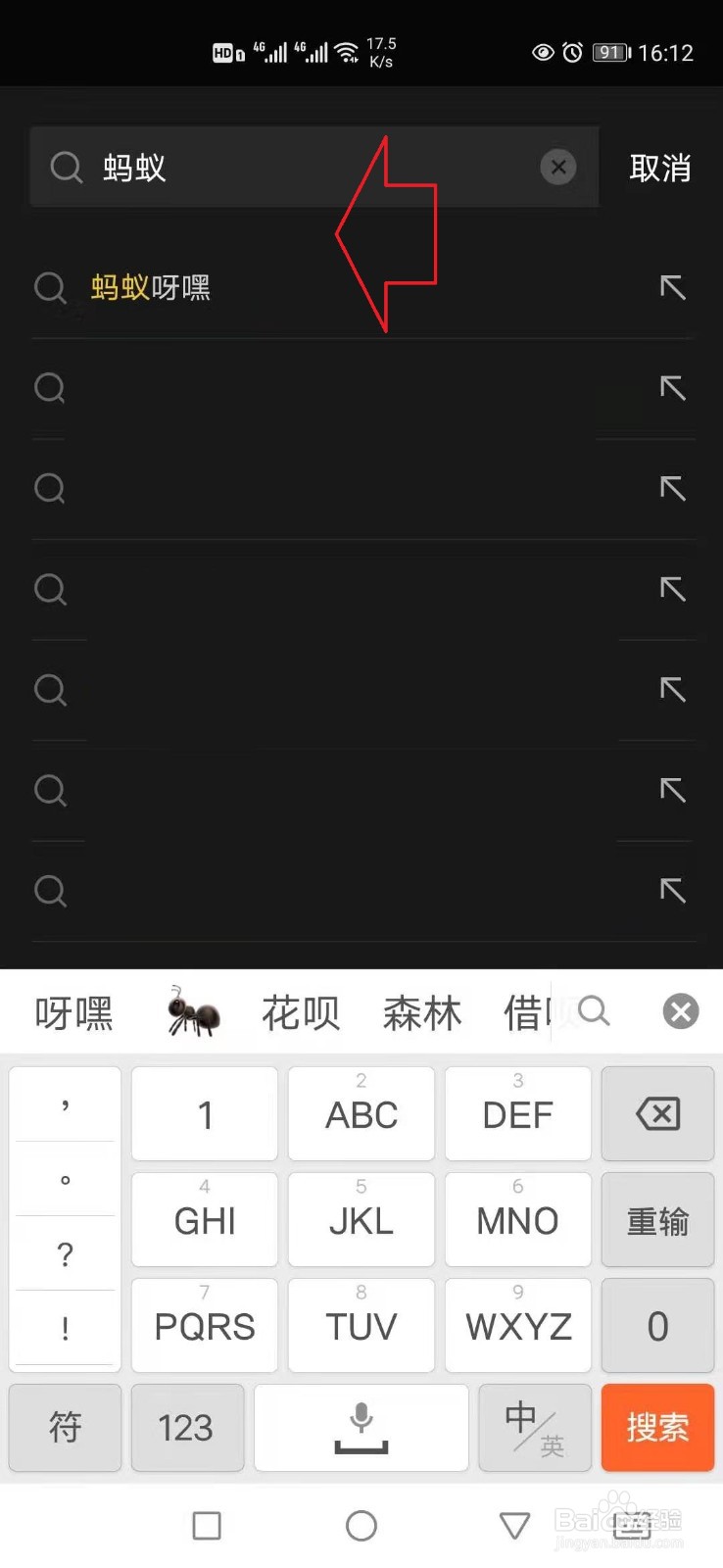Tap the 符 symbols key
This screenshot has width=723, height=1568.
64,1428
